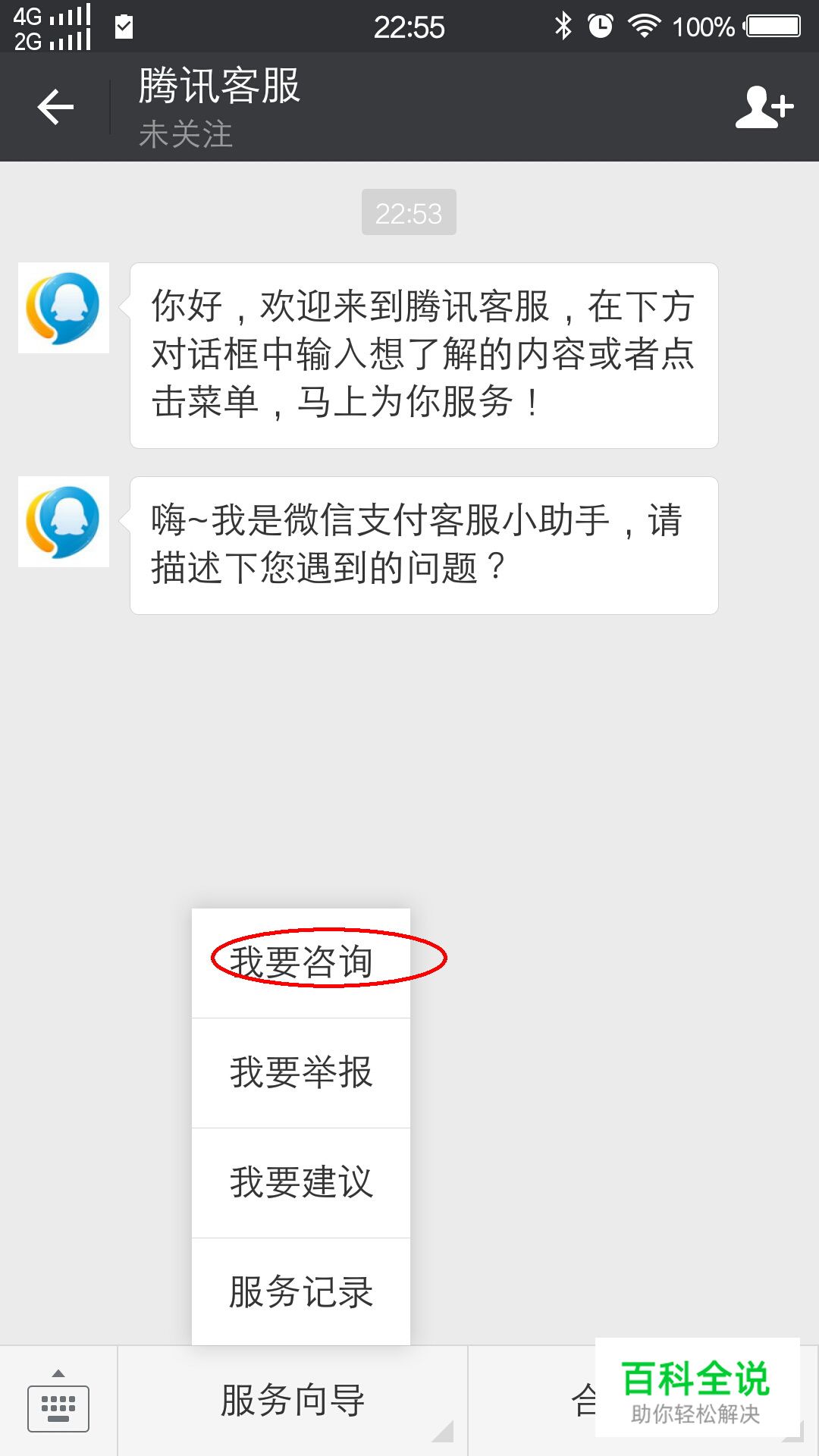The image size is (819, 1456).
Task: Go back using the back arrow
Action: click(55, 106)
